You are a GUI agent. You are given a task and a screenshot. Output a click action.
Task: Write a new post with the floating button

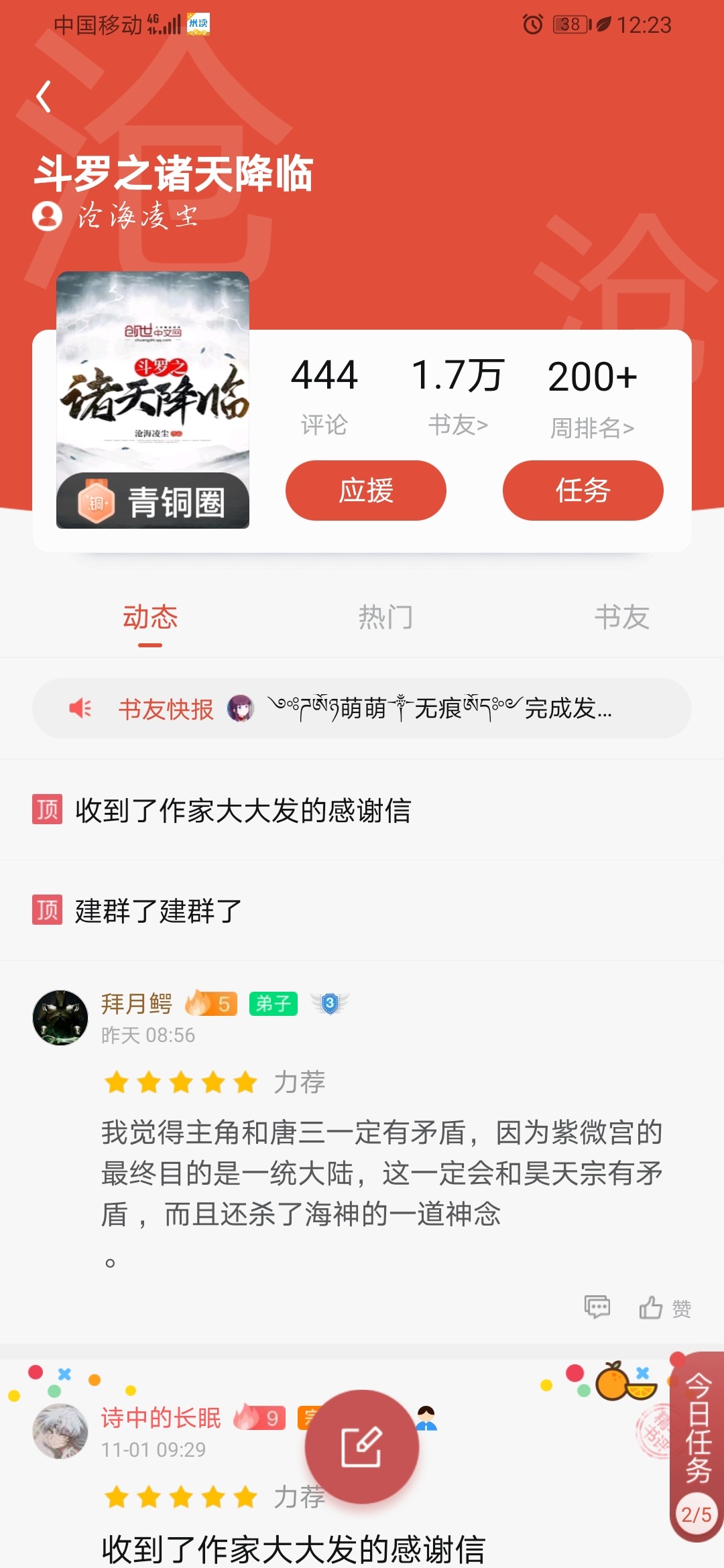point(362,1447)
